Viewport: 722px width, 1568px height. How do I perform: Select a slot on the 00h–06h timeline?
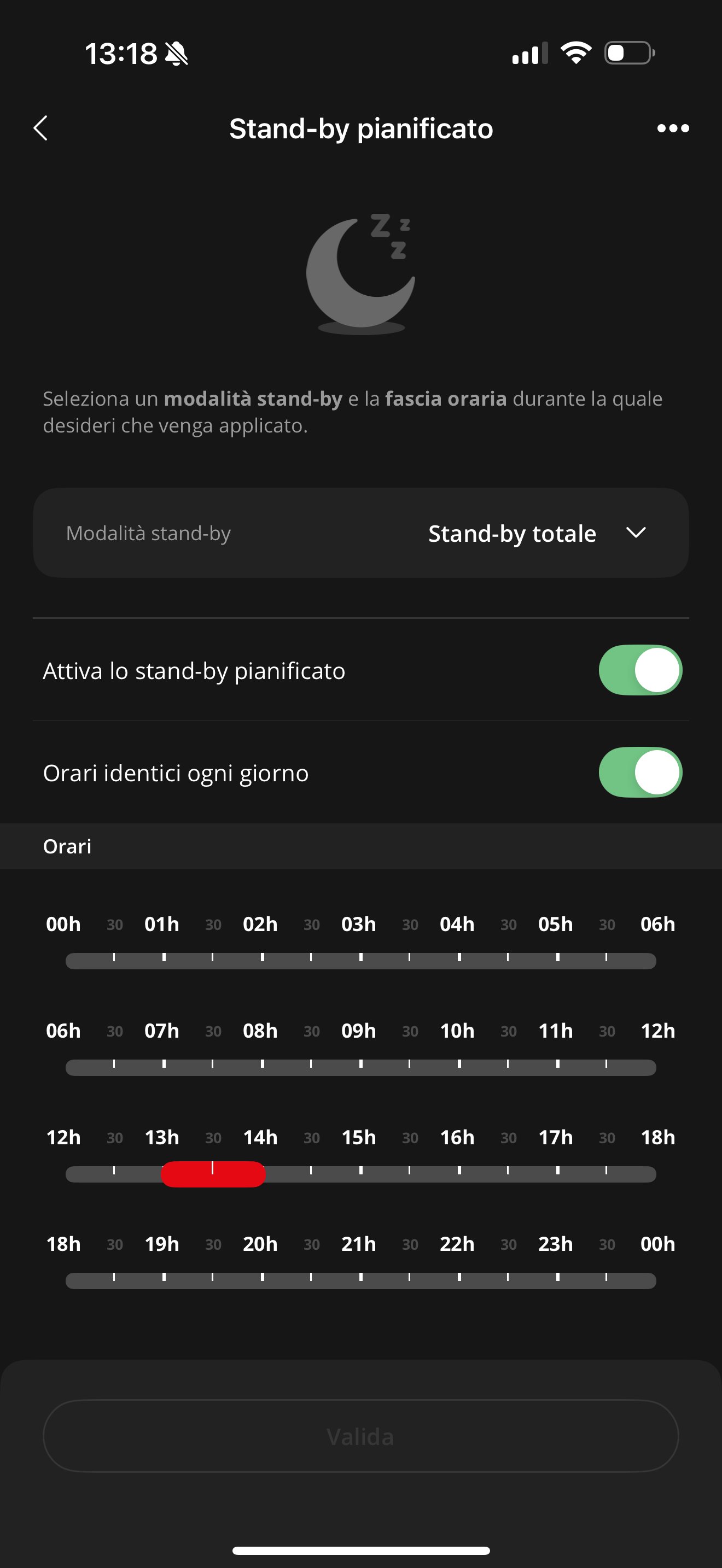pos(360,961)
